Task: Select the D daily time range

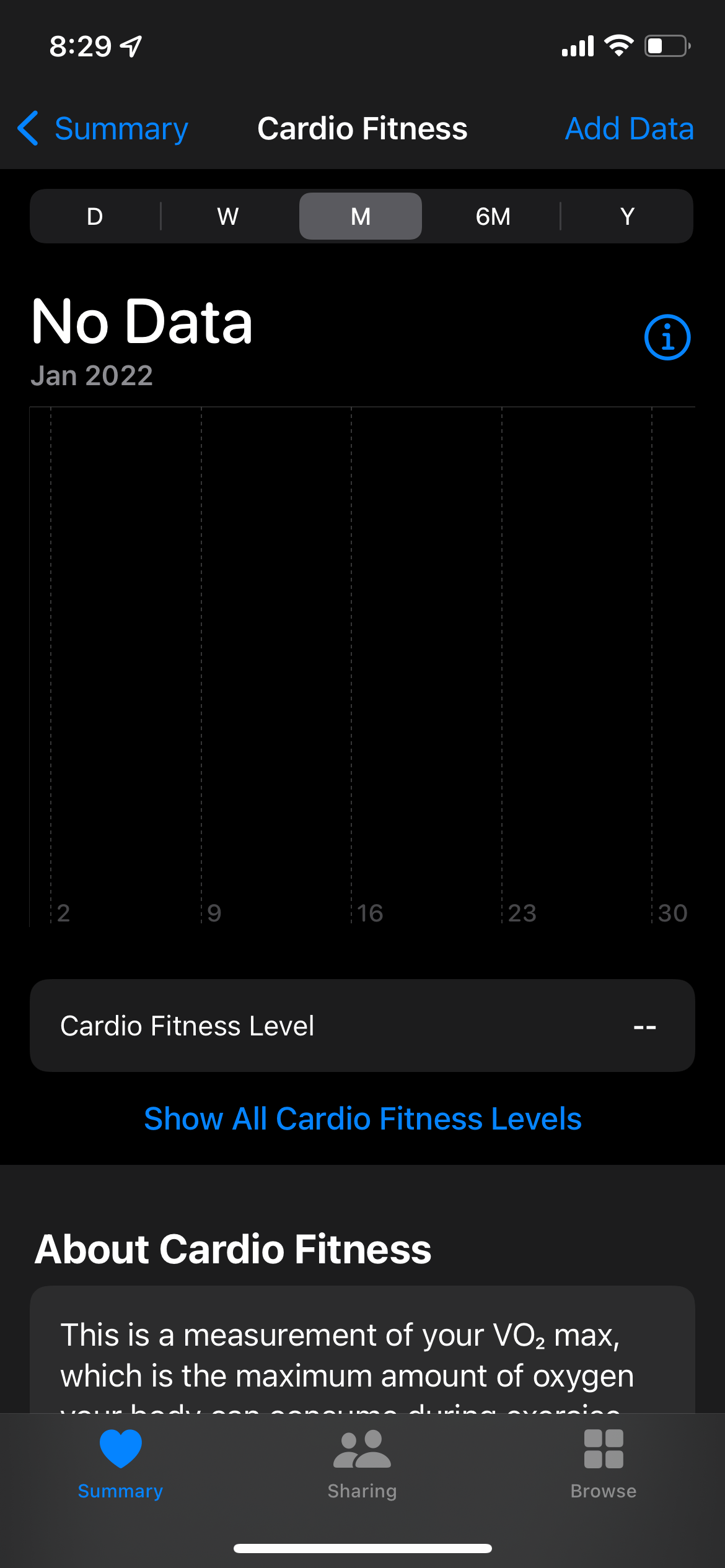Action: [x=94, y=216]
